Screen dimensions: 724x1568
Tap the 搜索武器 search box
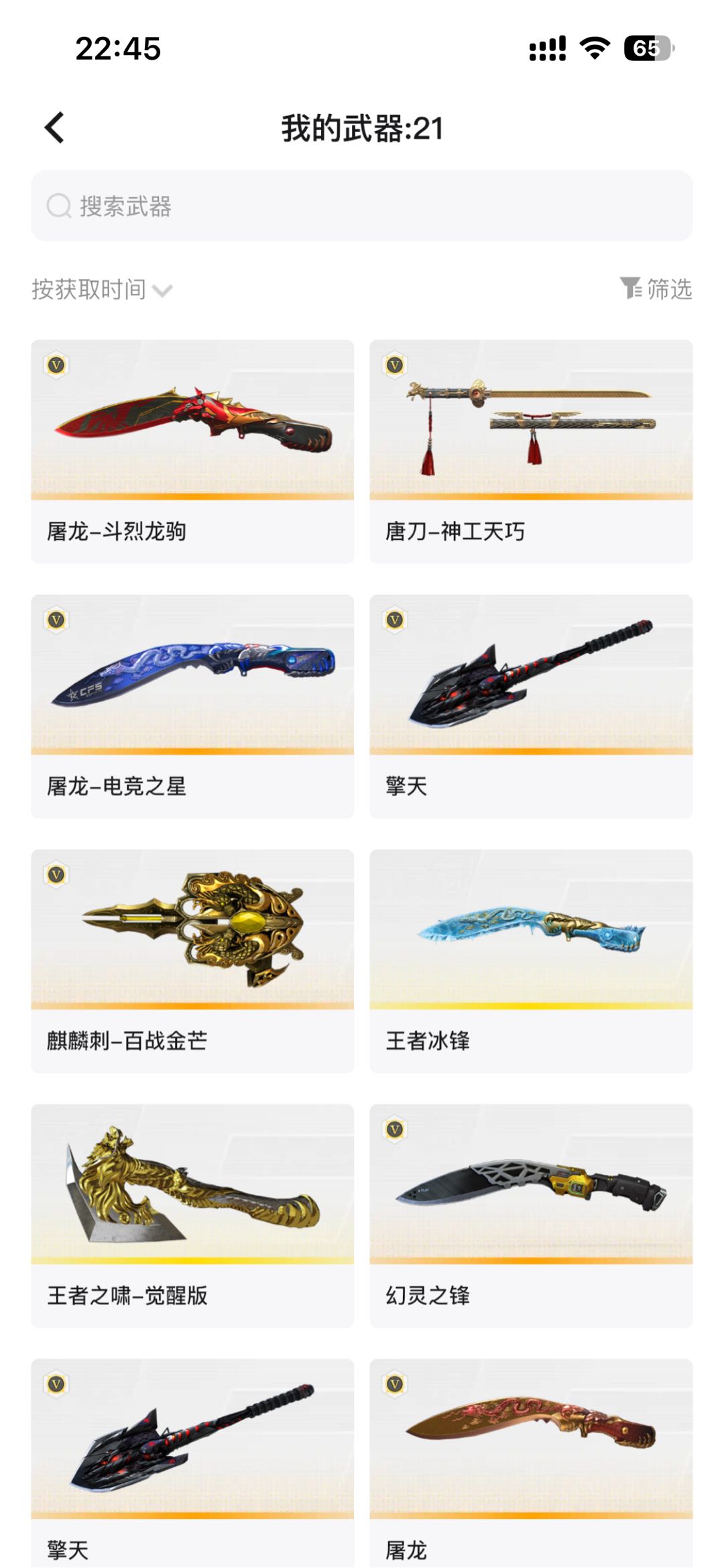[362, 206]
